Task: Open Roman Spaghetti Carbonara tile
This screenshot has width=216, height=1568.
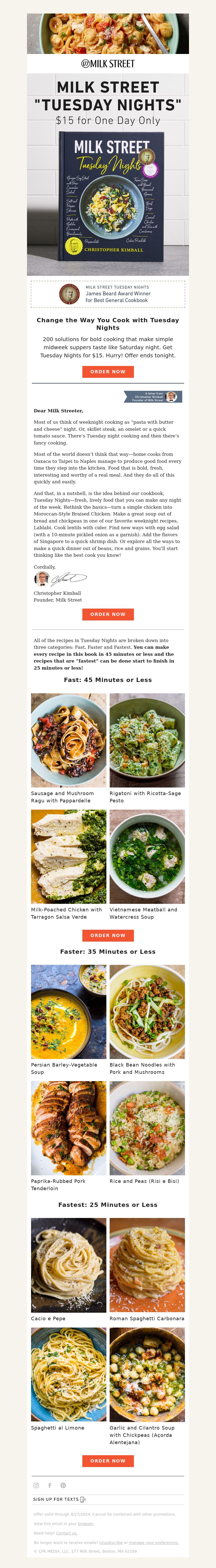Action: [x=147, y=1265]
